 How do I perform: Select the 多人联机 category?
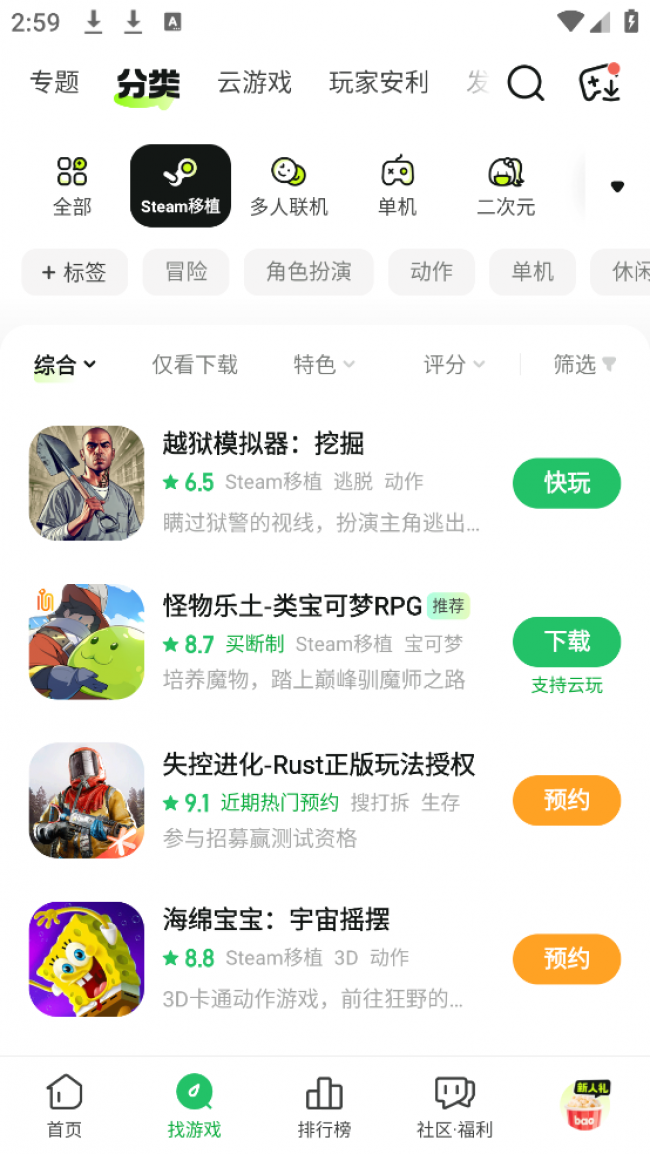[288, 186]
